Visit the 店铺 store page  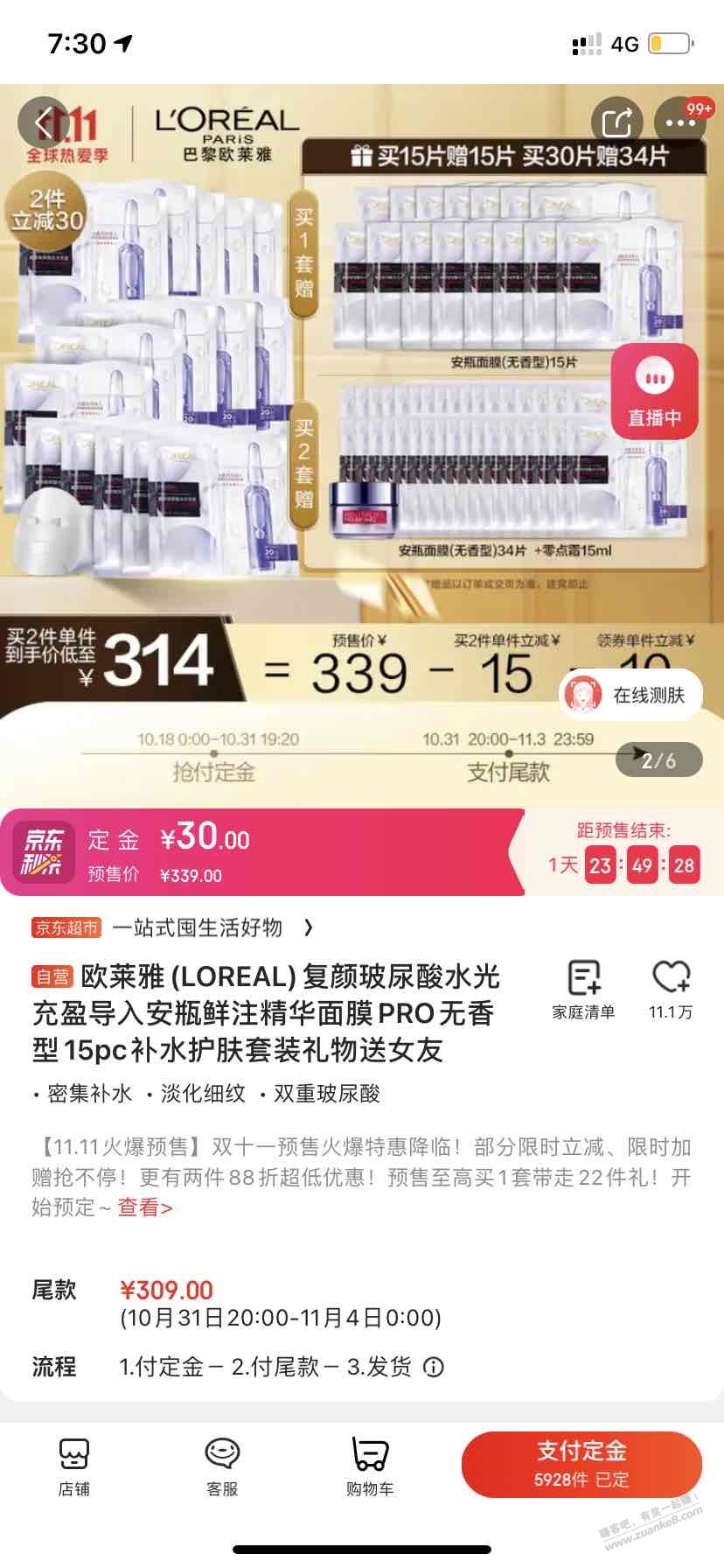click(74, 1467)
